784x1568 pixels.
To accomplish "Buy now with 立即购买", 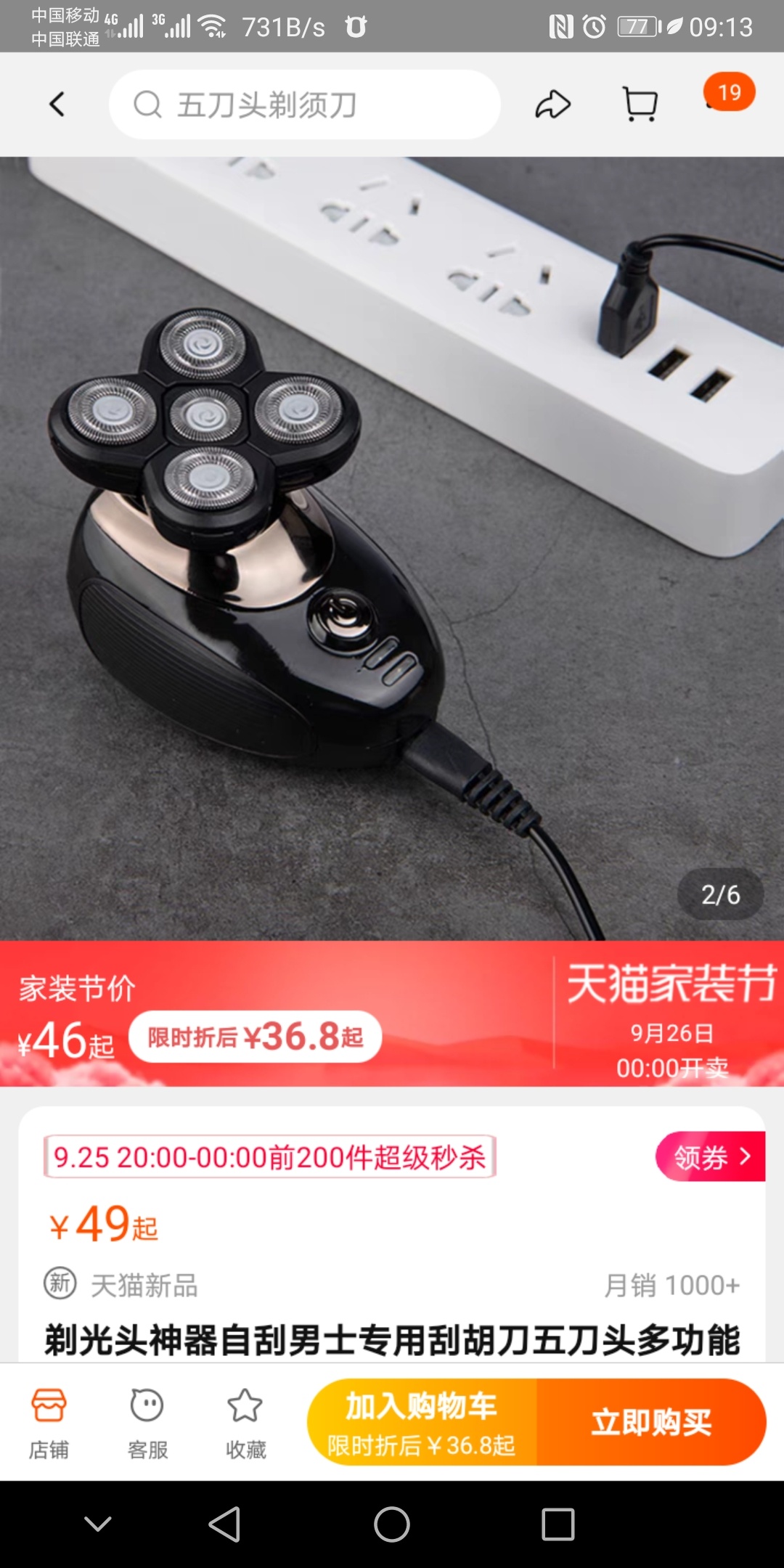I will click(651, 1422).
